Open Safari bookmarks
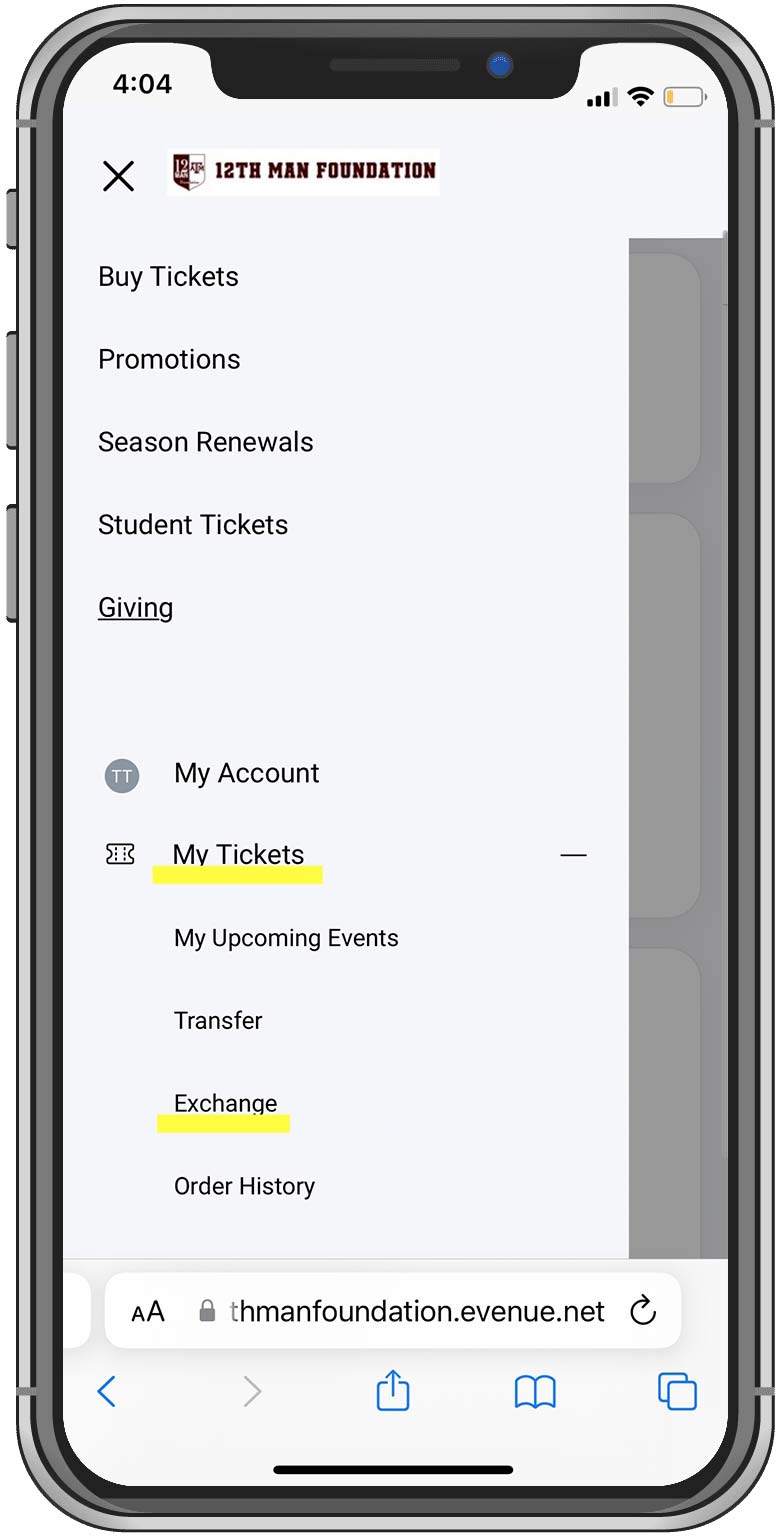 coord(535,1391)
